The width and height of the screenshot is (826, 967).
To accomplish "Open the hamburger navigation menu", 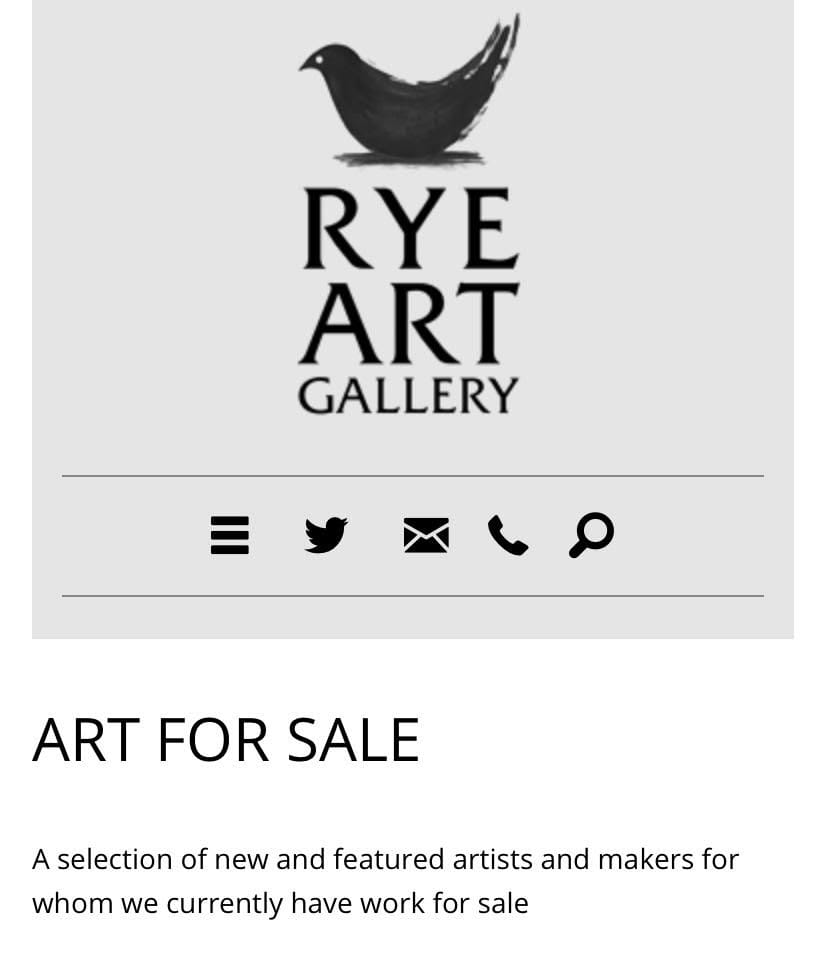I will coord(229,535).
